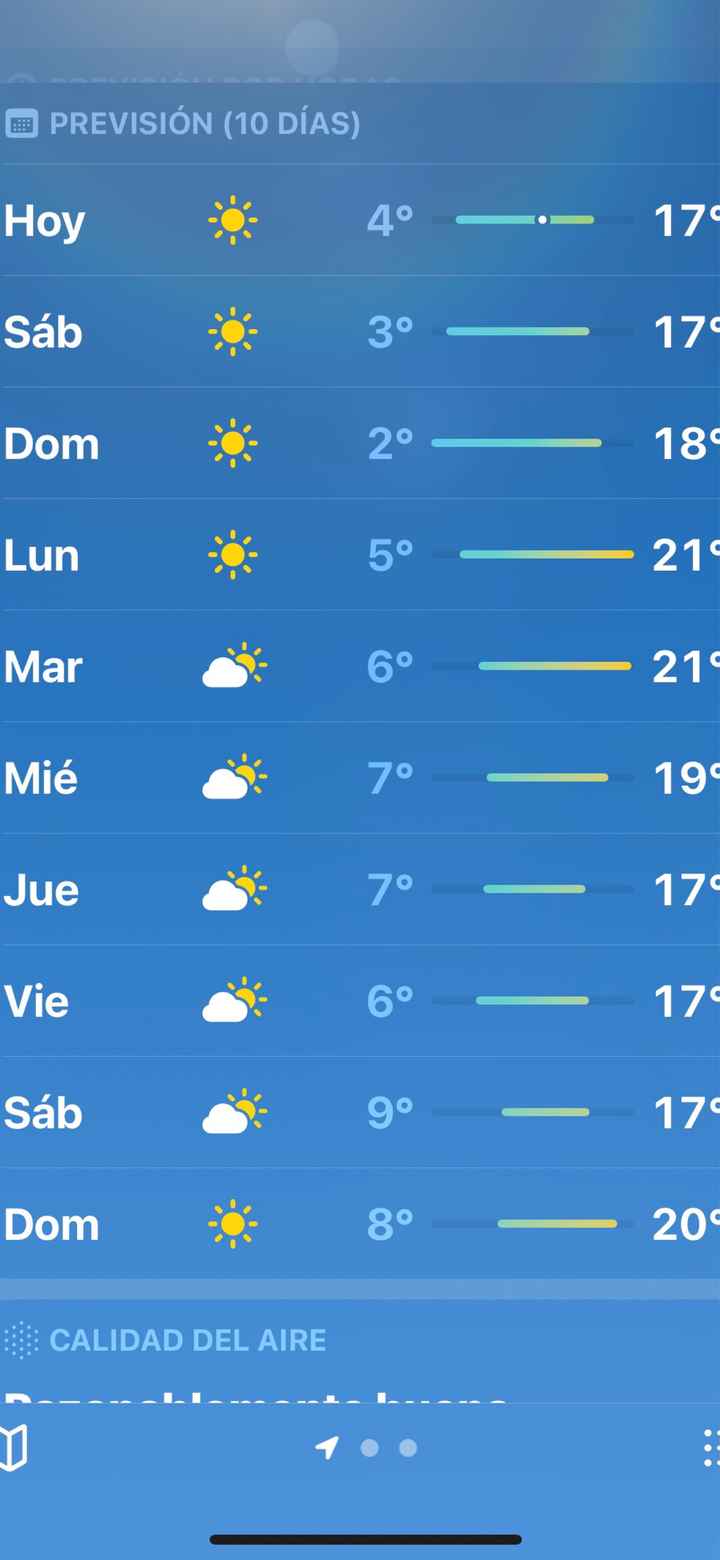Open the saved locations list
This screenshot has width=720, height=1560.
tap(710, 1448)
